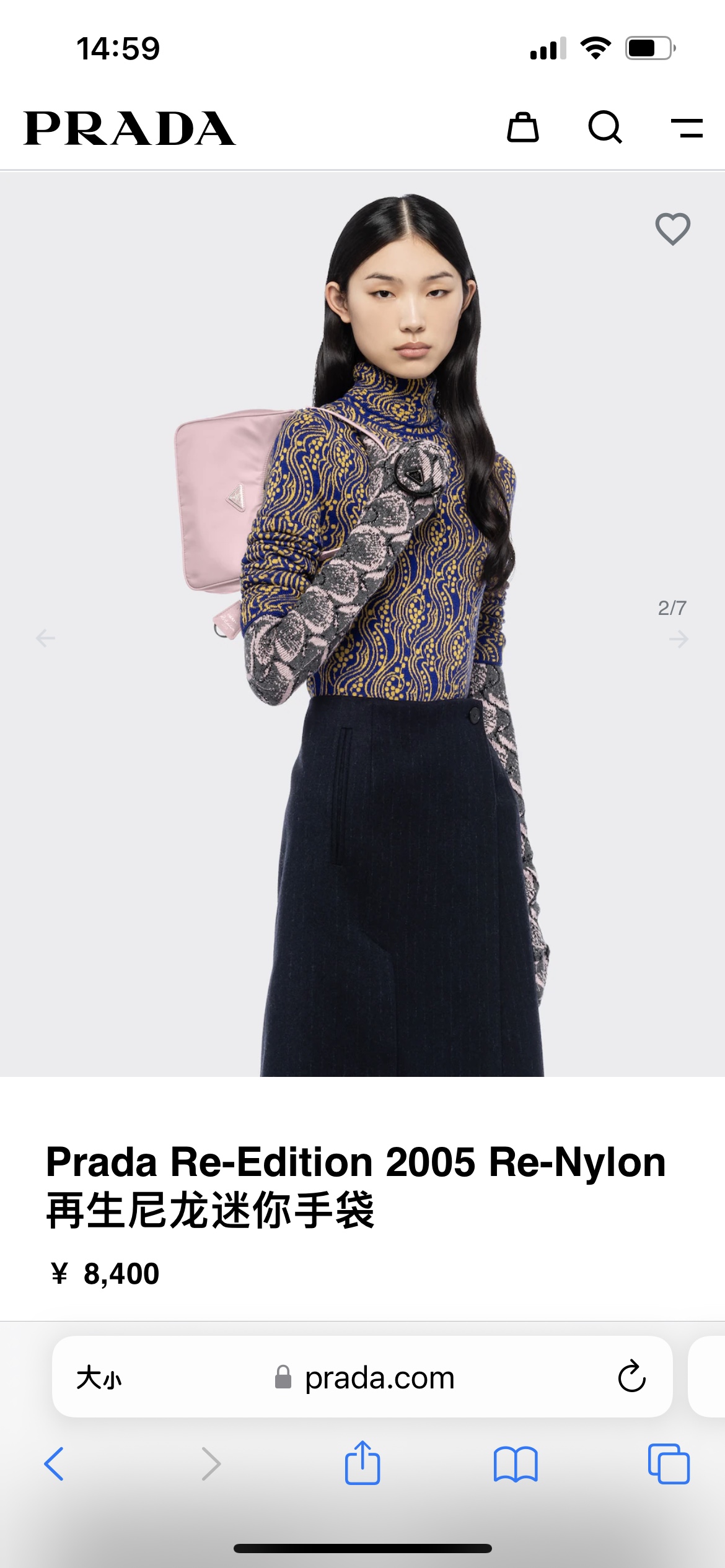Reload the page

[x=631, y=1377]
